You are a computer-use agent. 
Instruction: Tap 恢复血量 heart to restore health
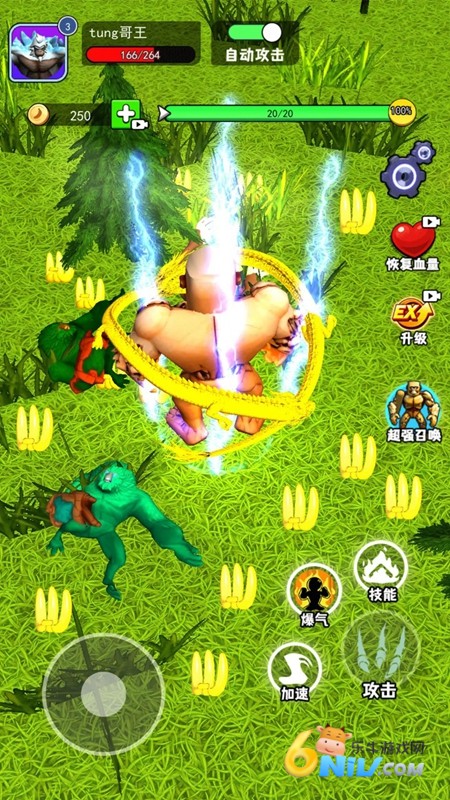[413, 243]
